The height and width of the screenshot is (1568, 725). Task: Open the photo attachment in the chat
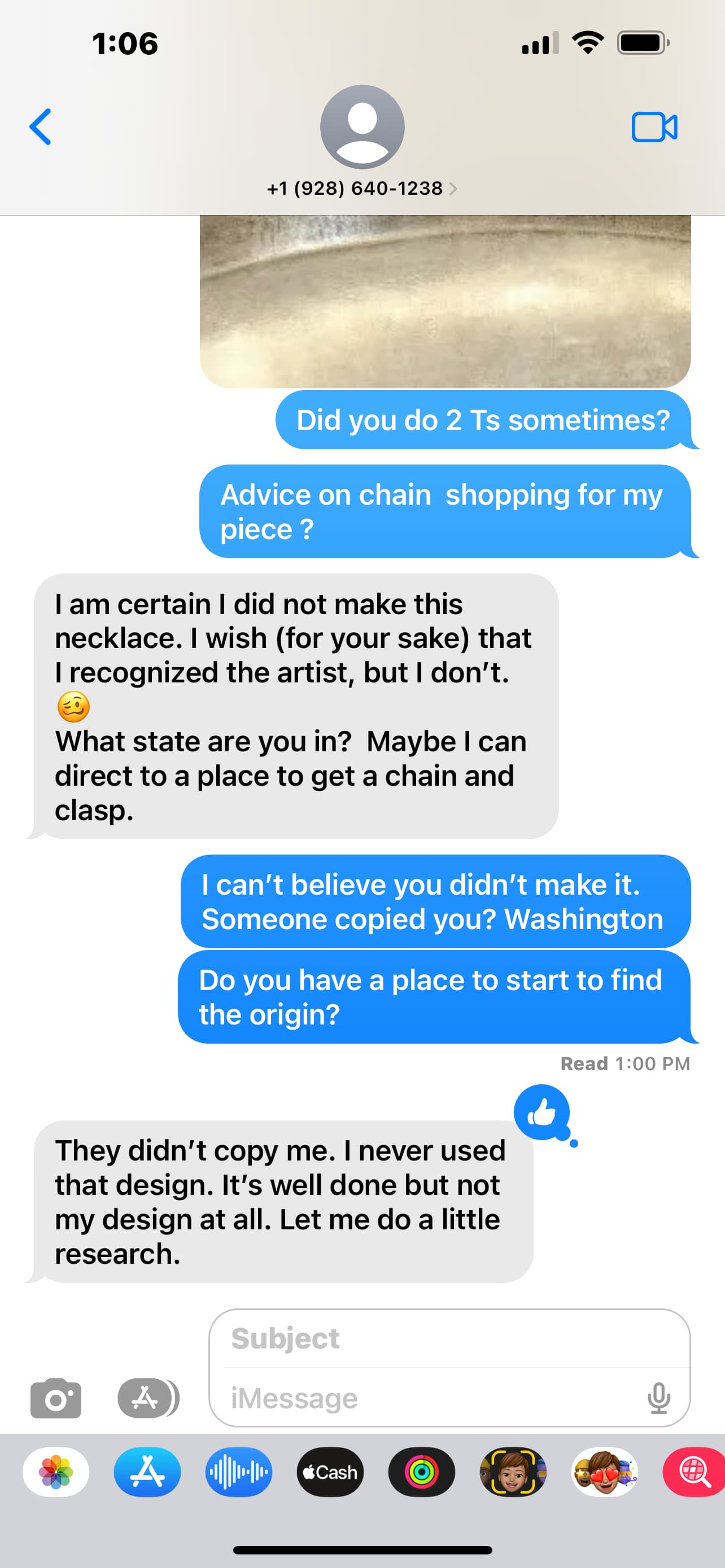point(445,301)
